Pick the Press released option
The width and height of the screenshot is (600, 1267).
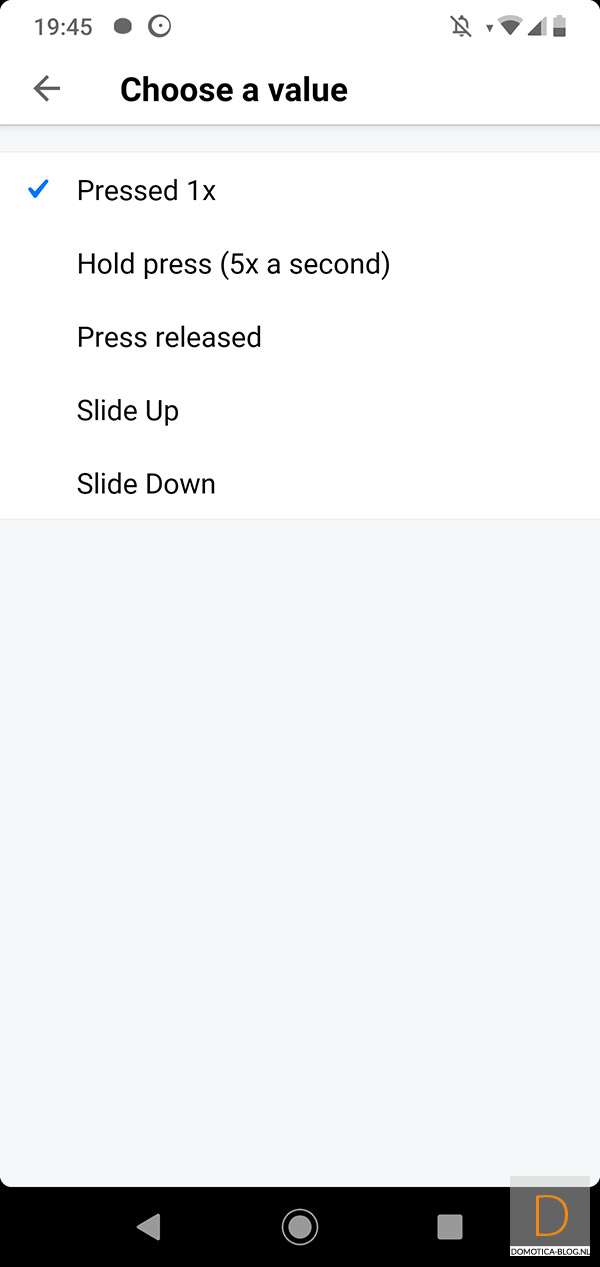pos(169,337)
